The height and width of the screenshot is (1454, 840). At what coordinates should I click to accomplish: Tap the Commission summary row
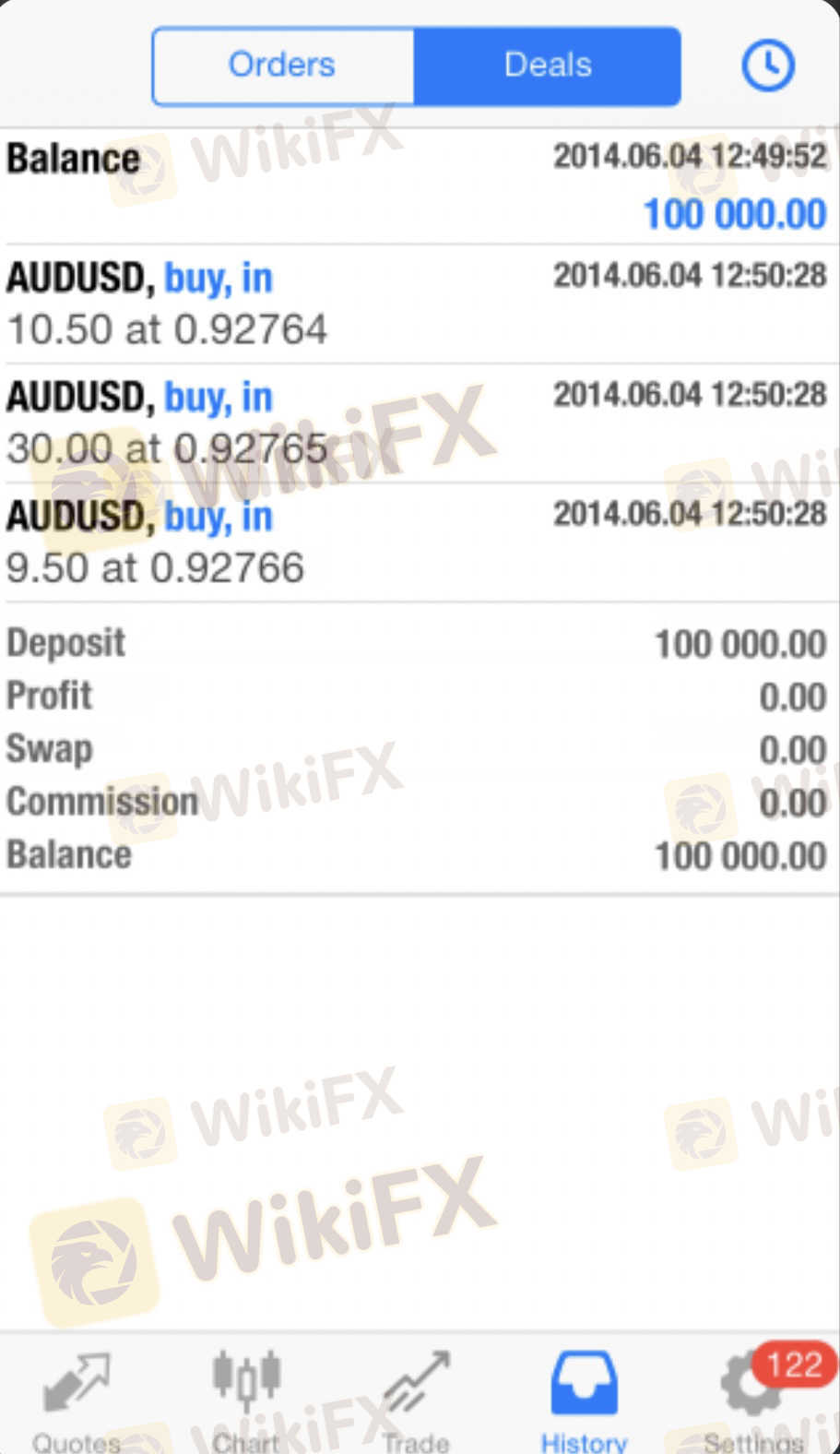click(x=420, y=802)
